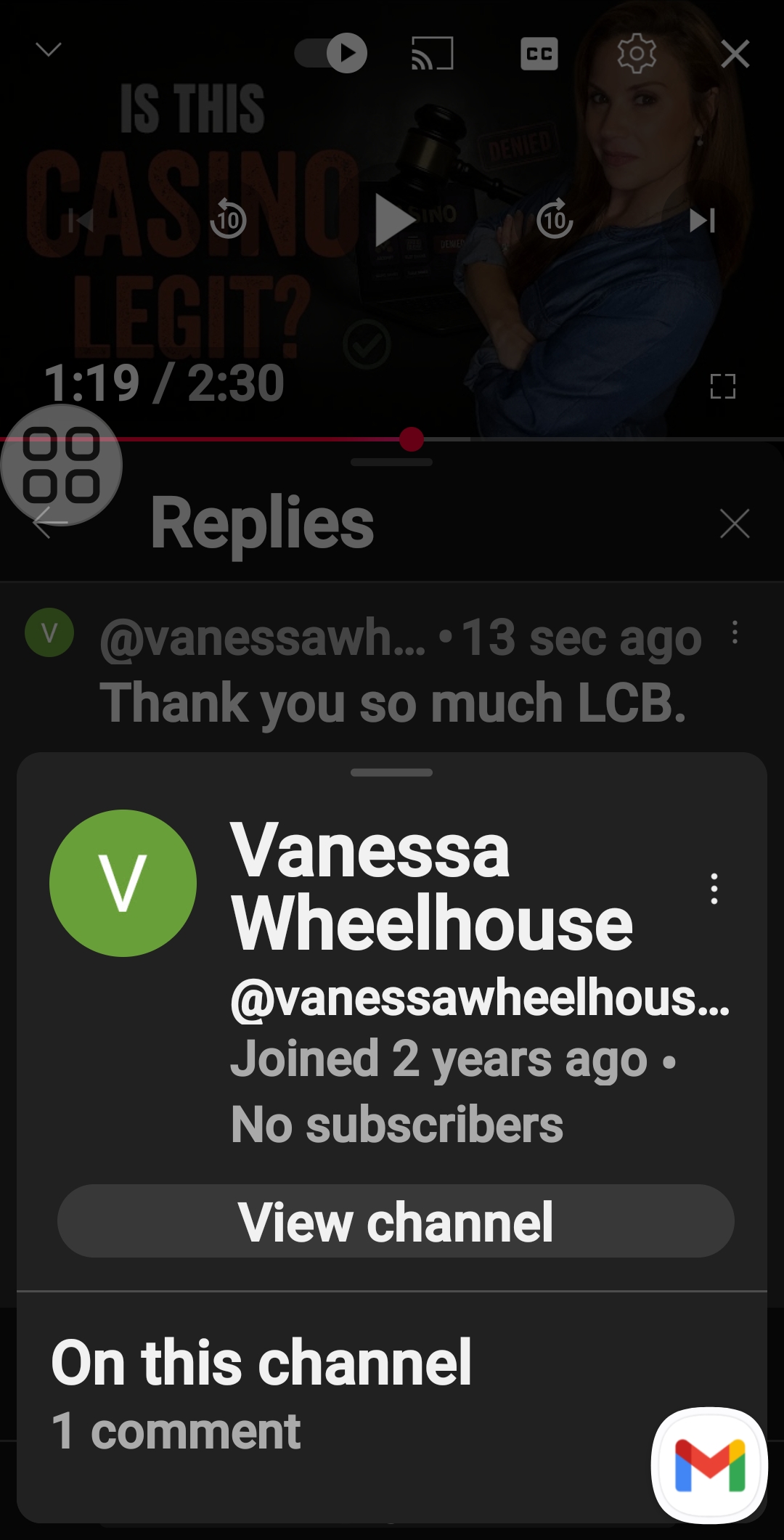Open Vanessa Wheelhouse's channel via View channel

396,1221
